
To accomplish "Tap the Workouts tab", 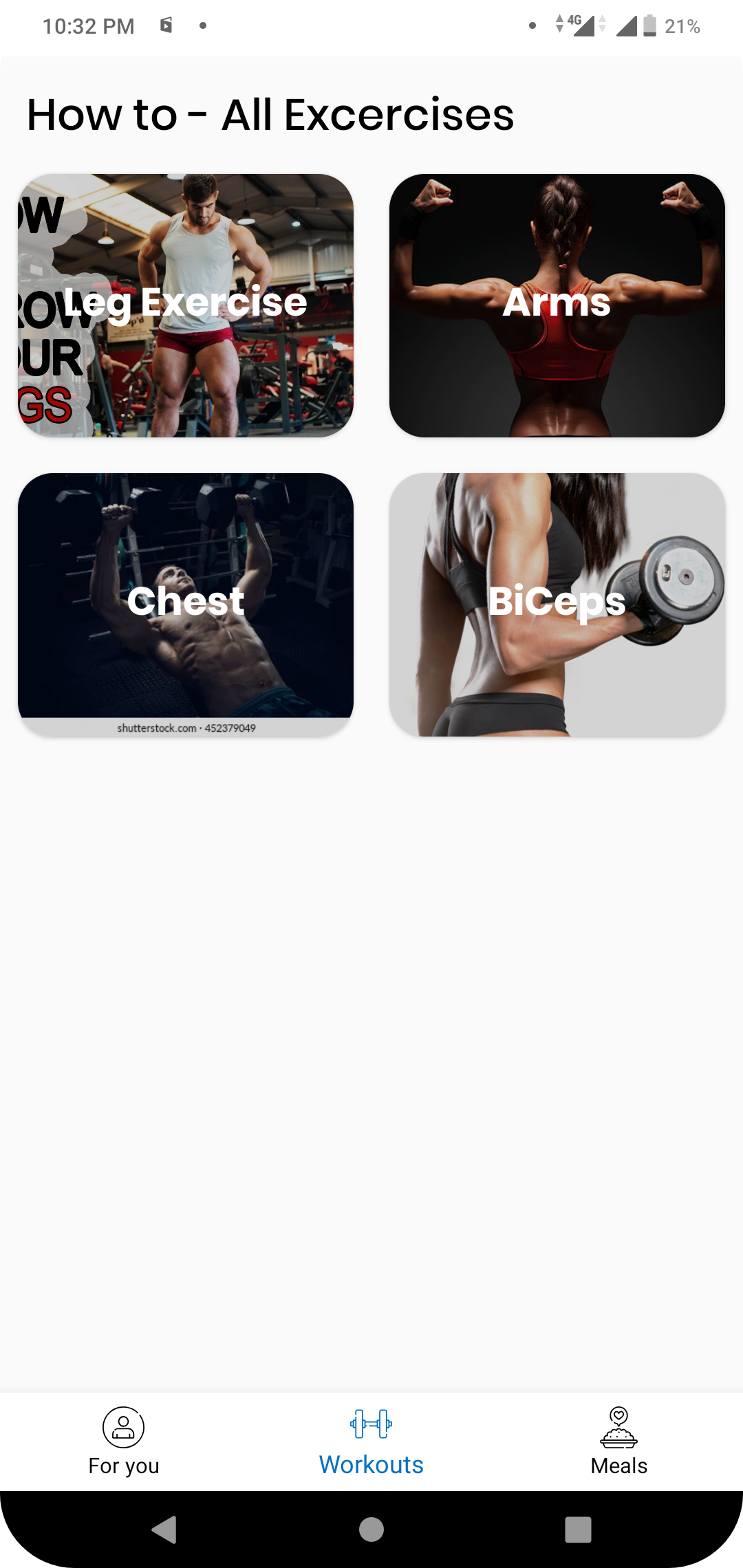I will tap(371, 1441).
